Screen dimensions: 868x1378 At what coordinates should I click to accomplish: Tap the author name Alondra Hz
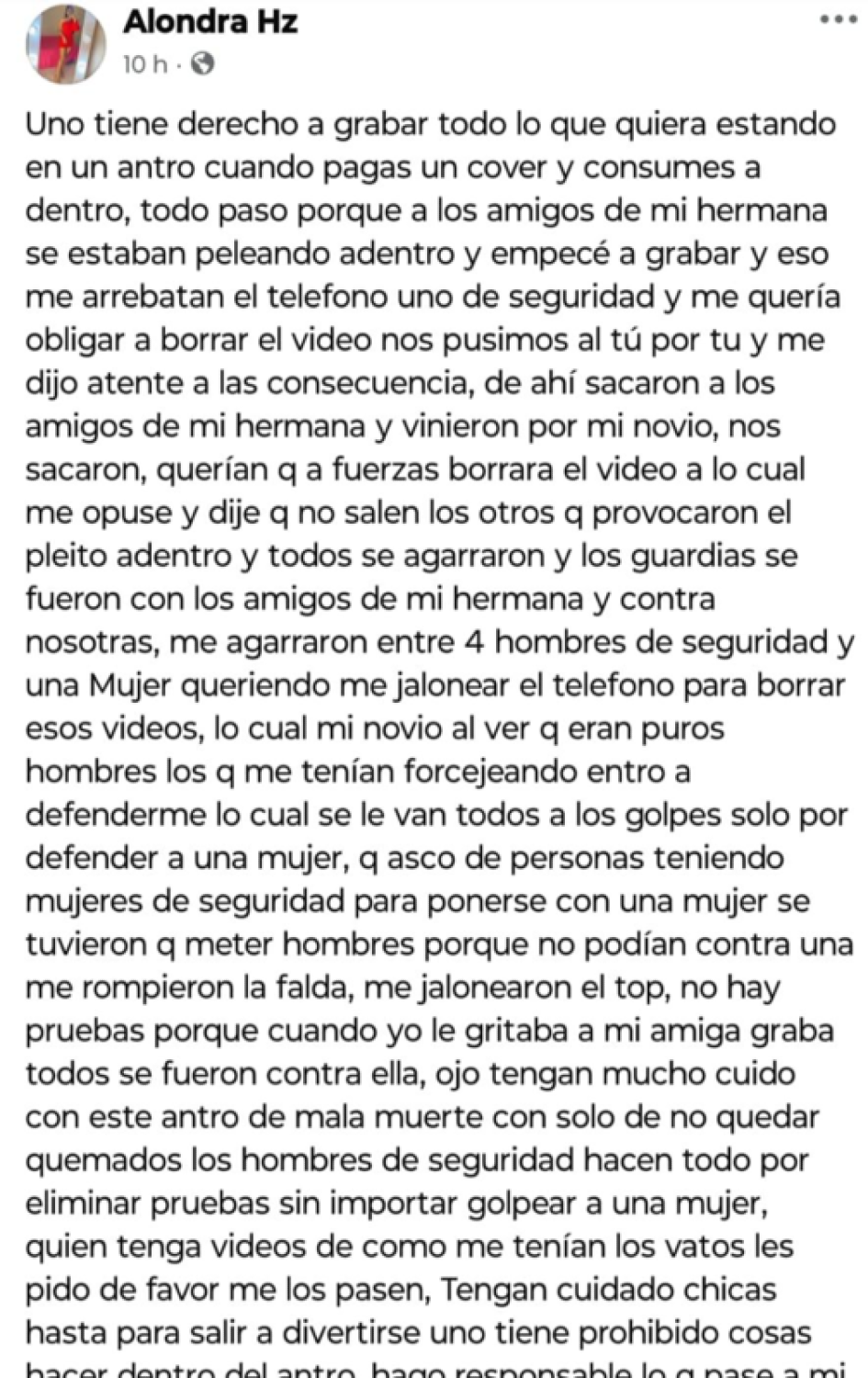click(210, 21)
